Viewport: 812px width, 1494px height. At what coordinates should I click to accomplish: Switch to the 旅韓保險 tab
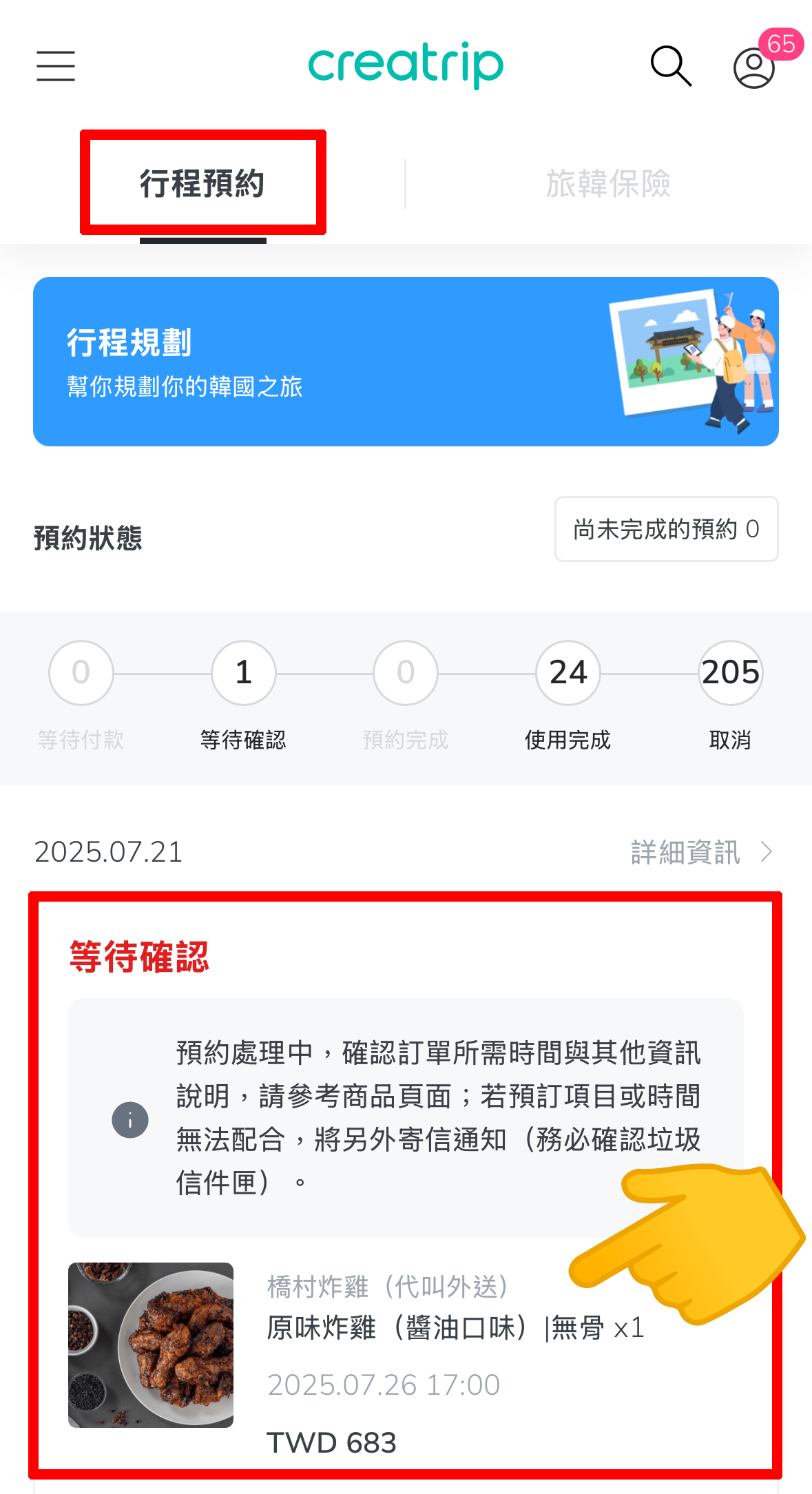tap(608, 184)
